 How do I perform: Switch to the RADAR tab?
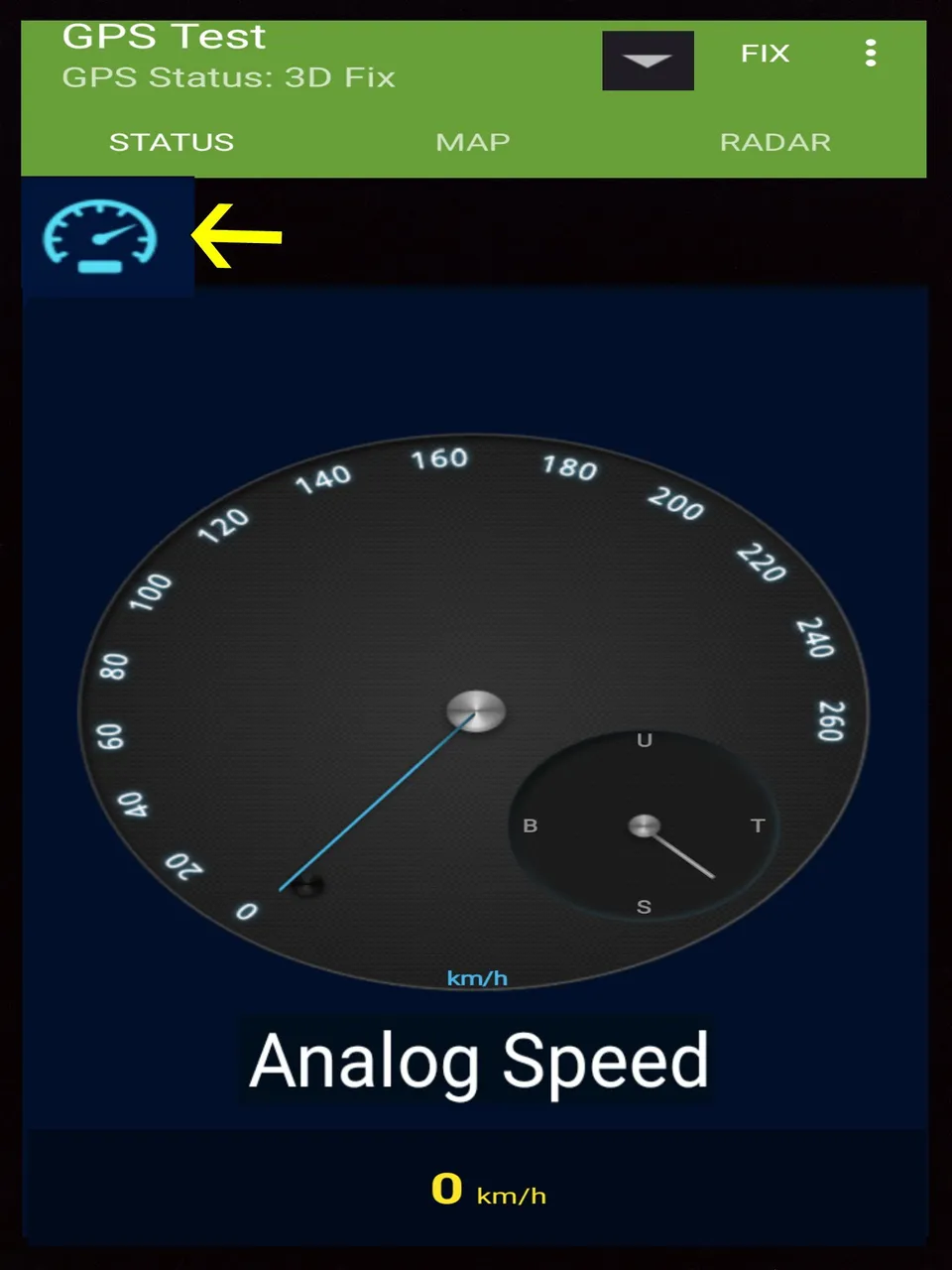pyautogui.click(x=774, y=142)
